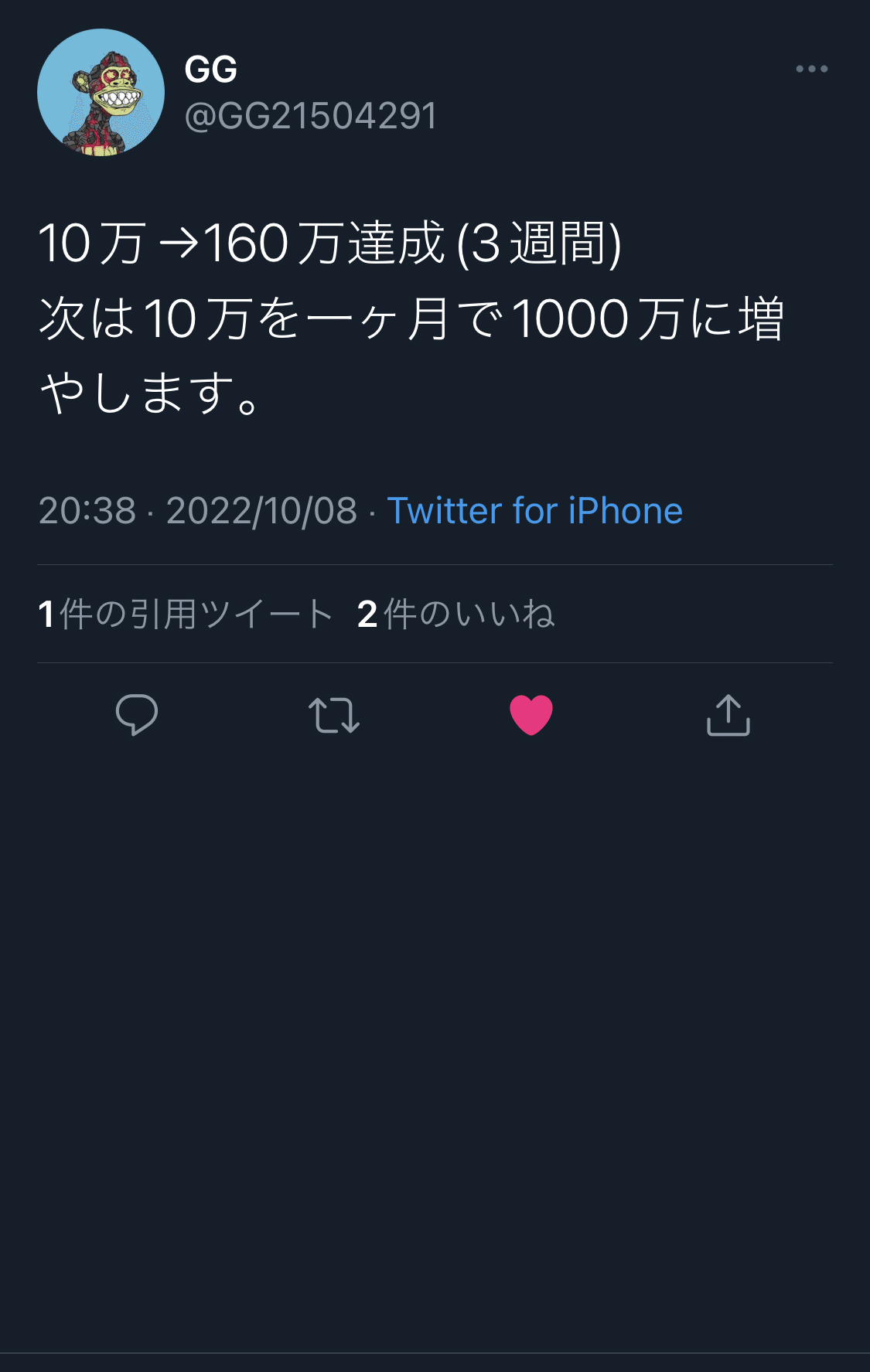Open GG's profile picture
The image size is (870, 1372).
(x=101, y=93)
